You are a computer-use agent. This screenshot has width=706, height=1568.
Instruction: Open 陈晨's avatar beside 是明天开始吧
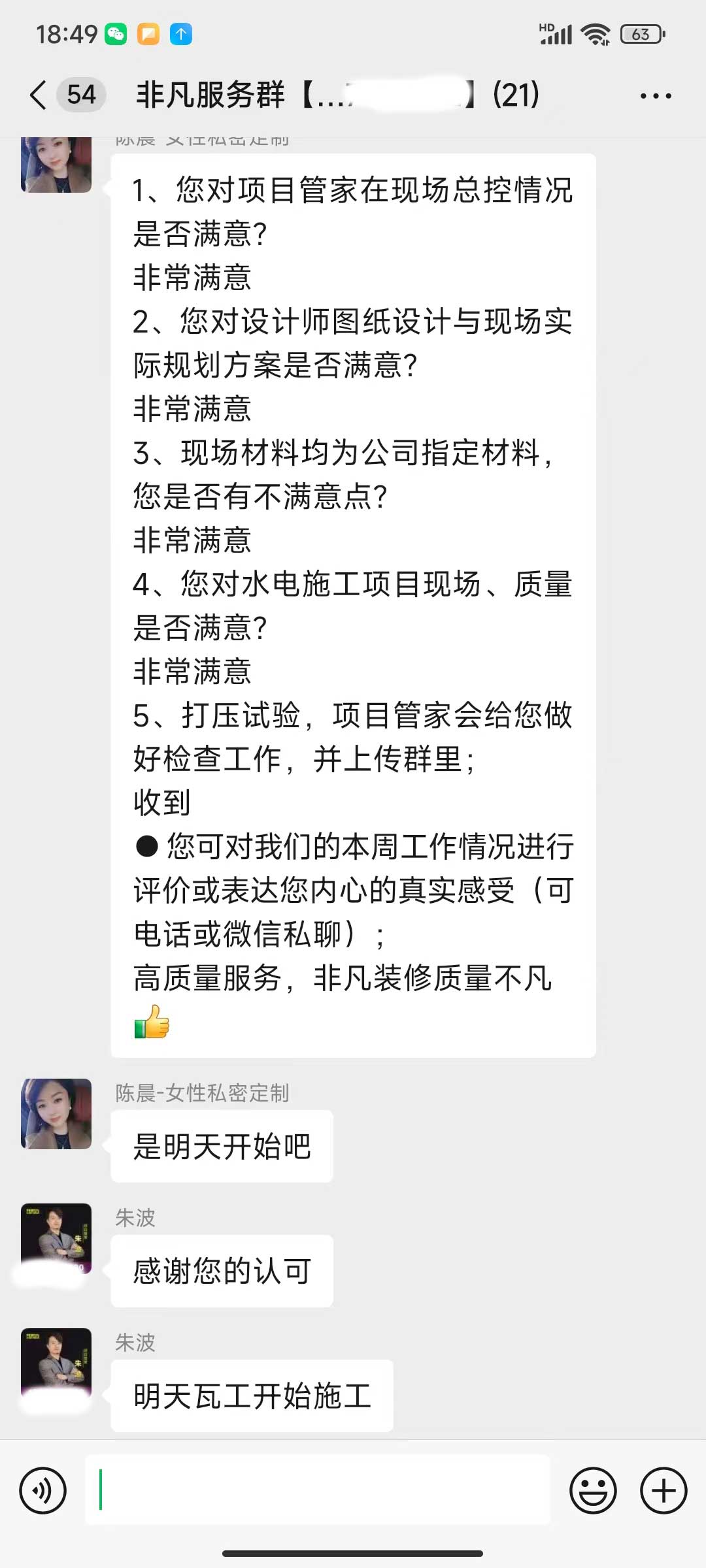pyautogui.click(x=56, y=1114)
